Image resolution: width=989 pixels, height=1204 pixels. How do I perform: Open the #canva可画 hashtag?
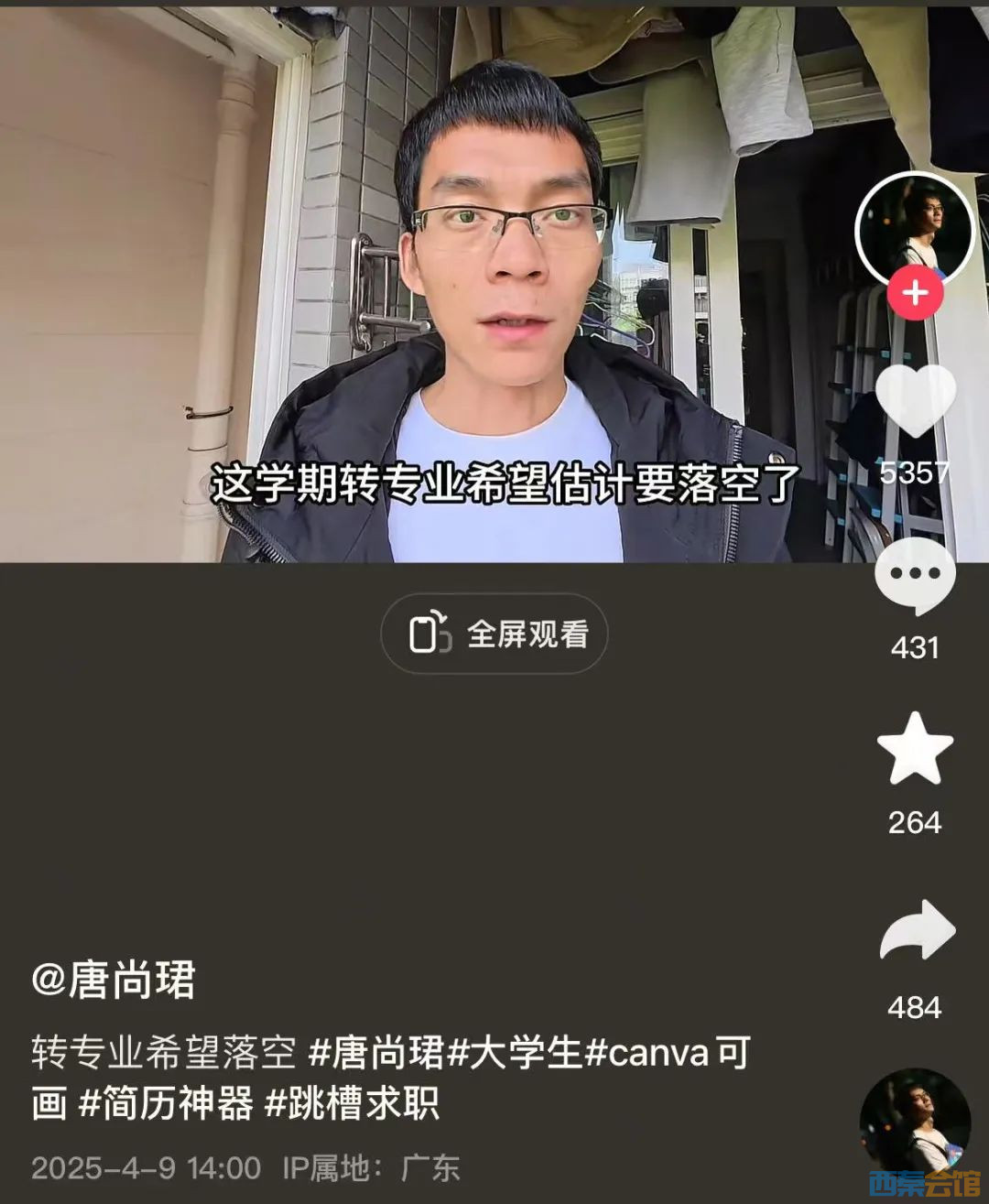click(x=667, y=1053)
